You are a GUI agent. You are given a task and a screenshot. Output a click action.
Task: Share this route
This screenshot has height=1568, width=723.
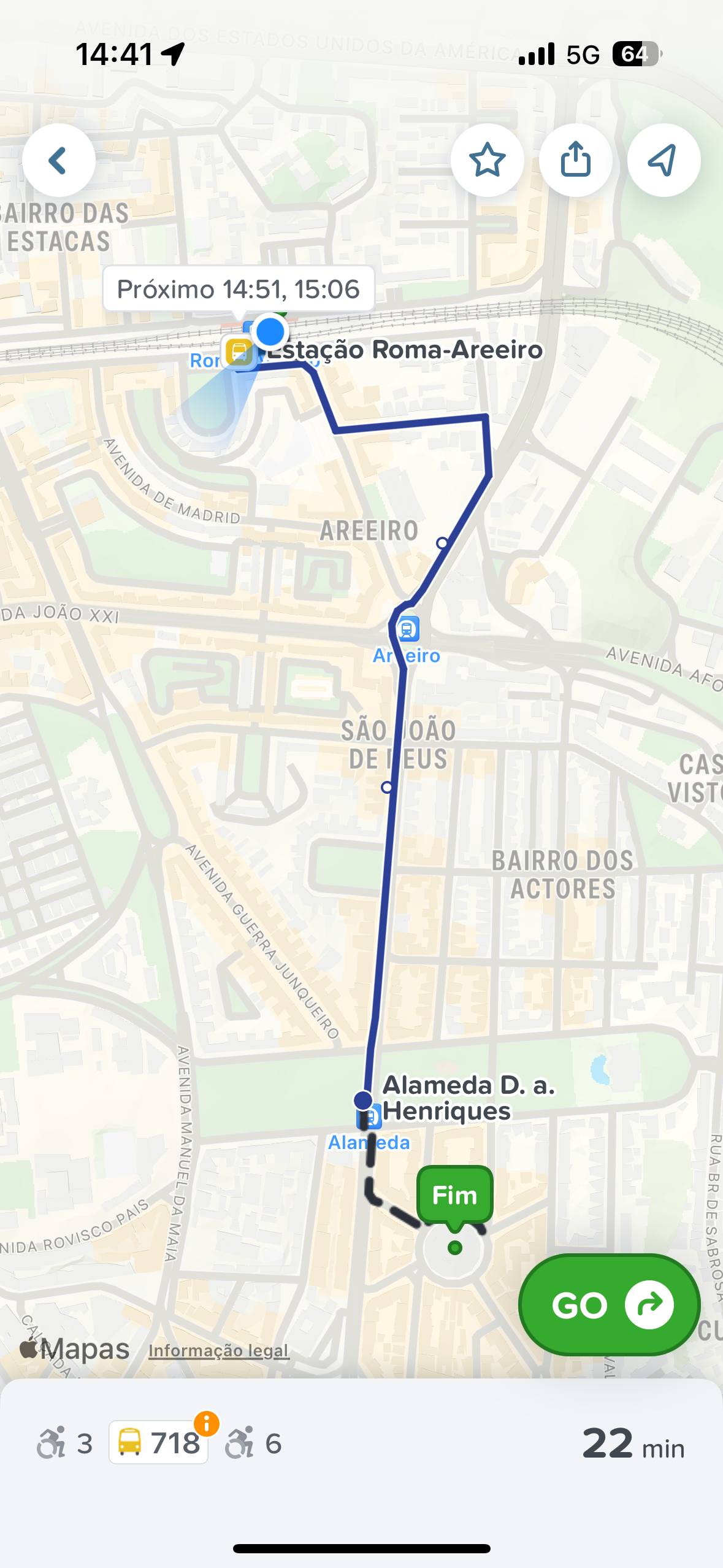(575, 161)
